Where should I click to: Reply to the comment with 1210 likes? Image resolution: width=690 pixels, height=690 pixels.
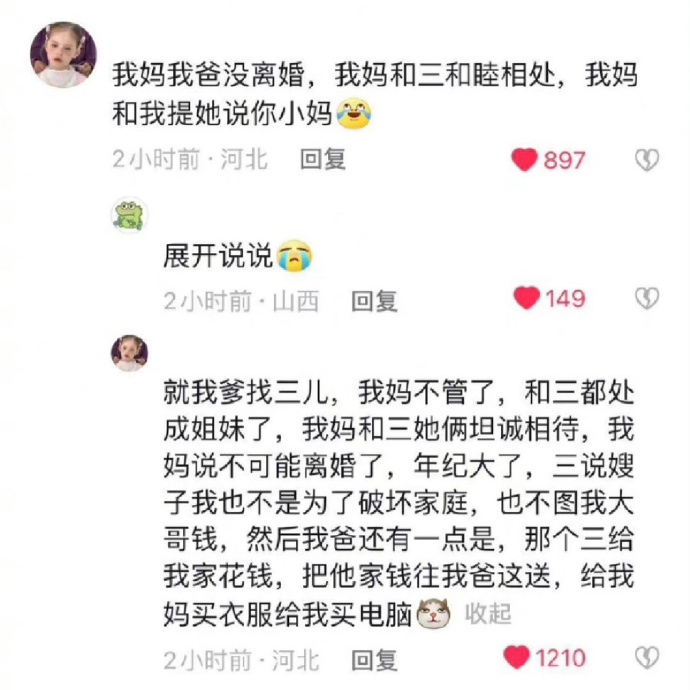[x=375, y=659]
